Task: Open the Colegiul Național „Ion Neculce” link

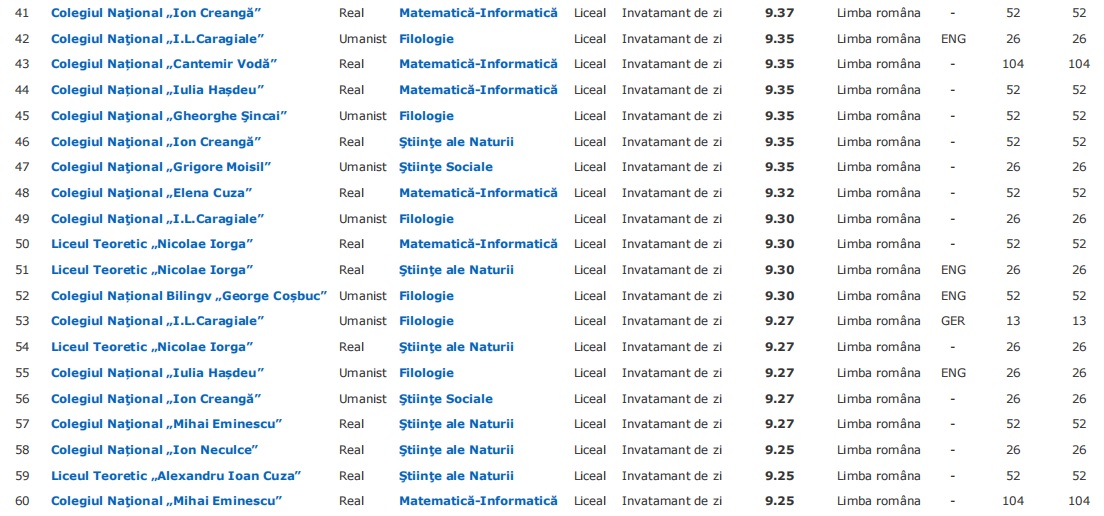Action: 156,450
